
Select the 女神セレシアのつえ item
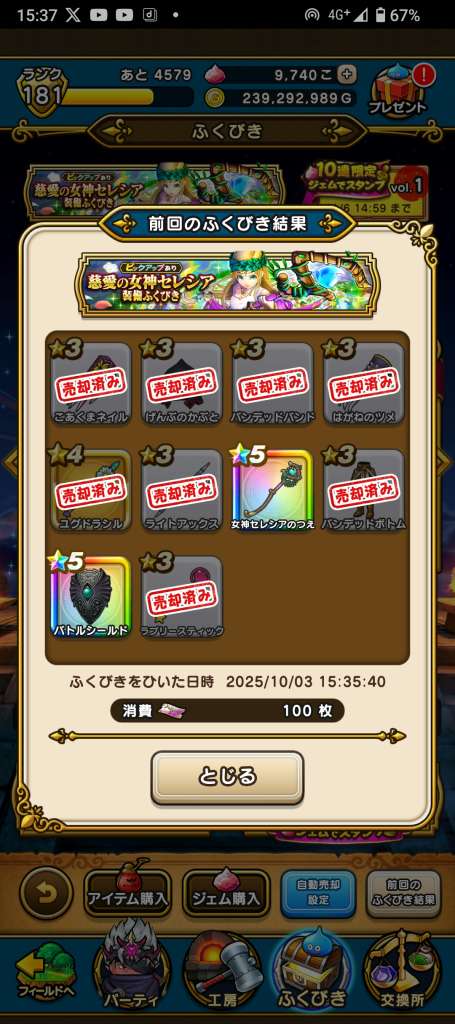(x=273, y=490)
